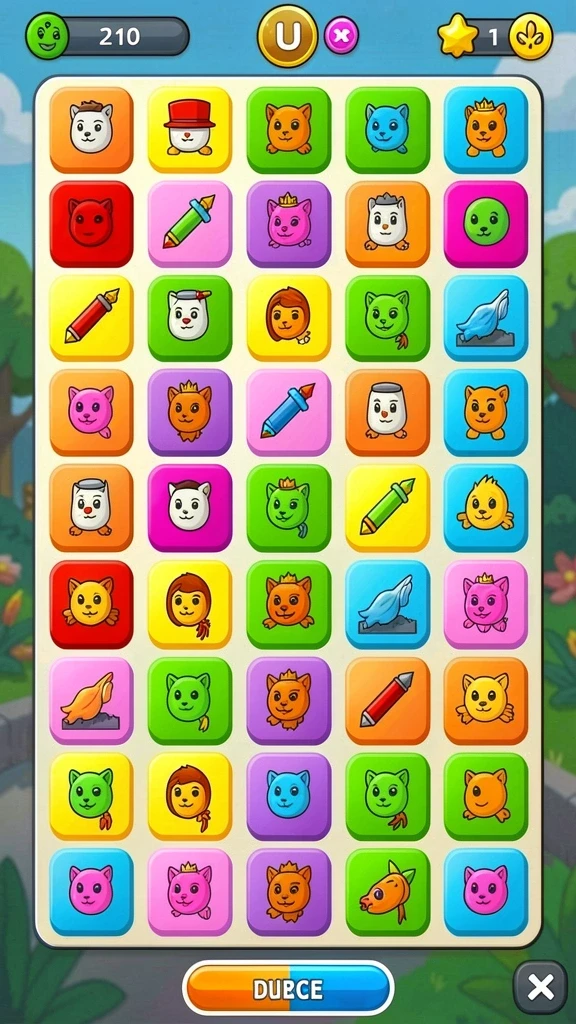
Task: Select the red devil cat tile
Action: (x=91, y=224)
